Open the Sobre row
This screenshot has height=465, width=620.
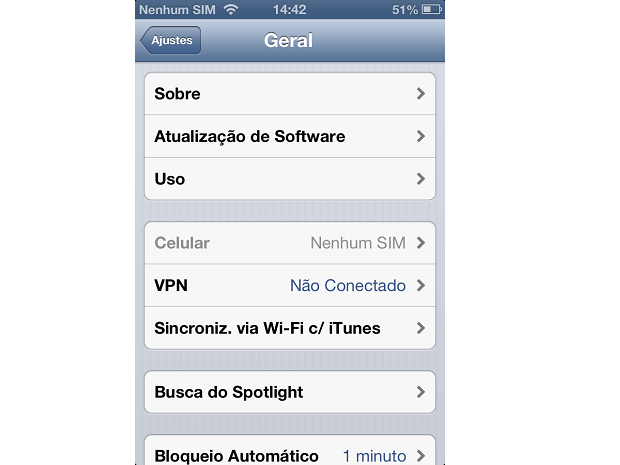tap(290, 94)
